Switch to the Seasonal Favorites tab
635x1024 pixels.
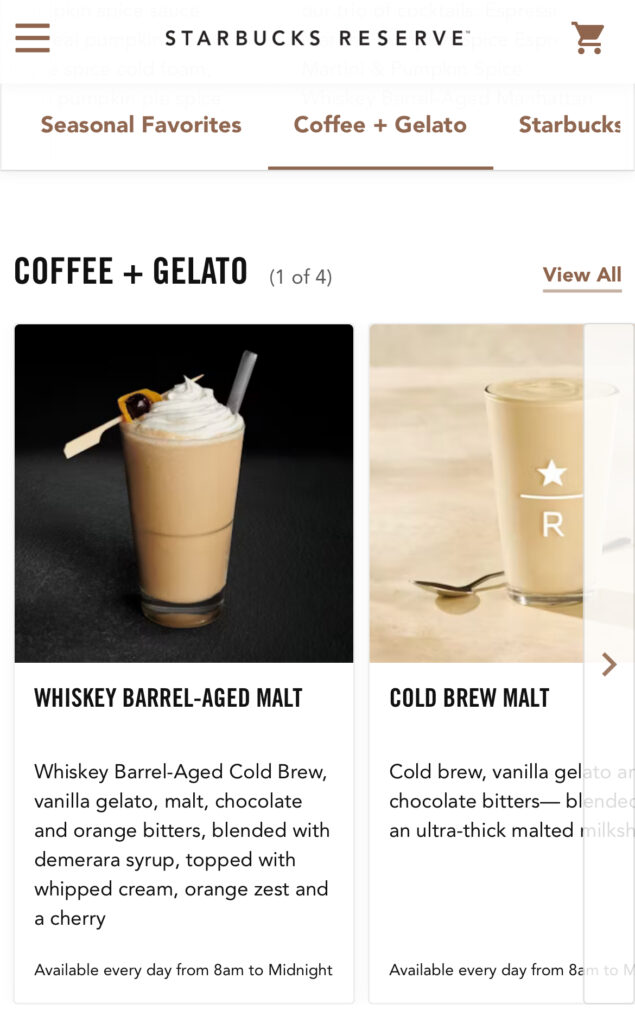141,125
